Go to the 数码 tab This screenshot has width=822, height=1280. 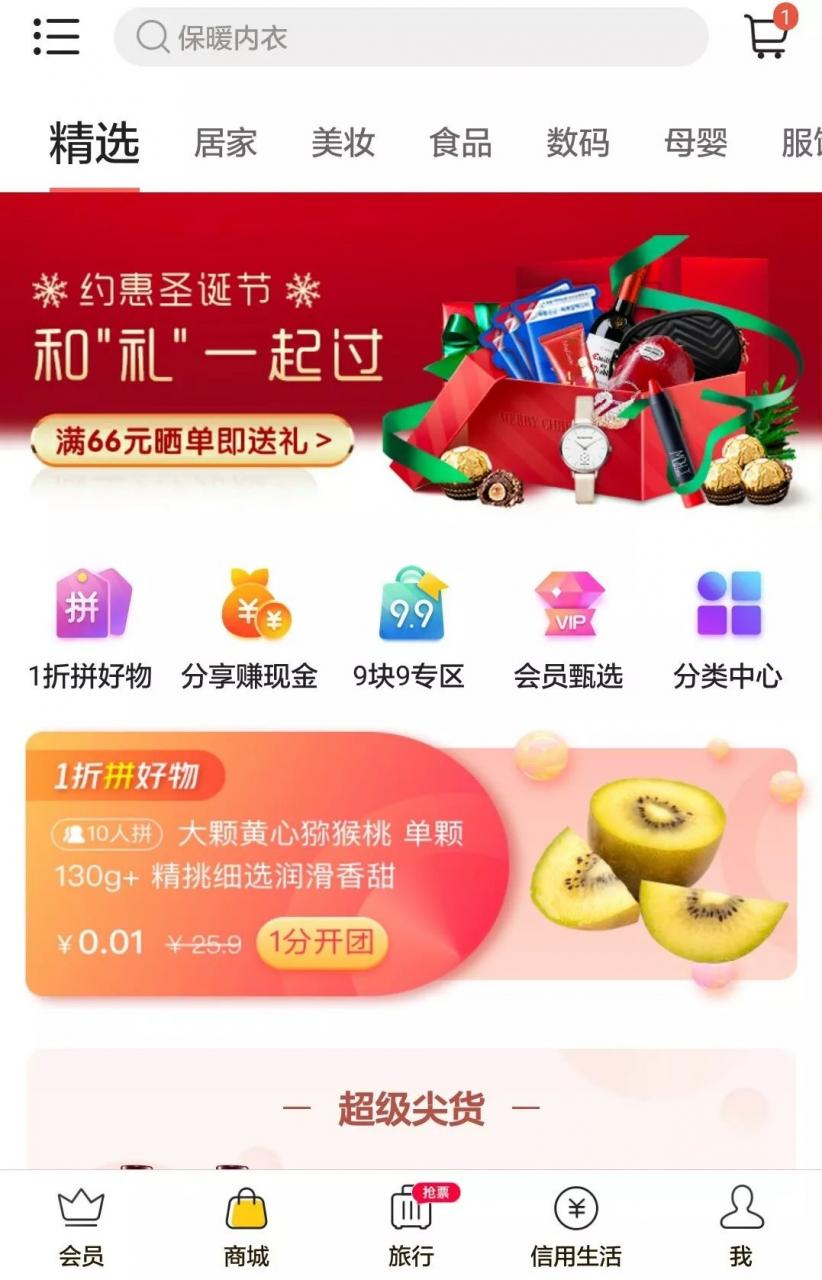coord(577,143)
